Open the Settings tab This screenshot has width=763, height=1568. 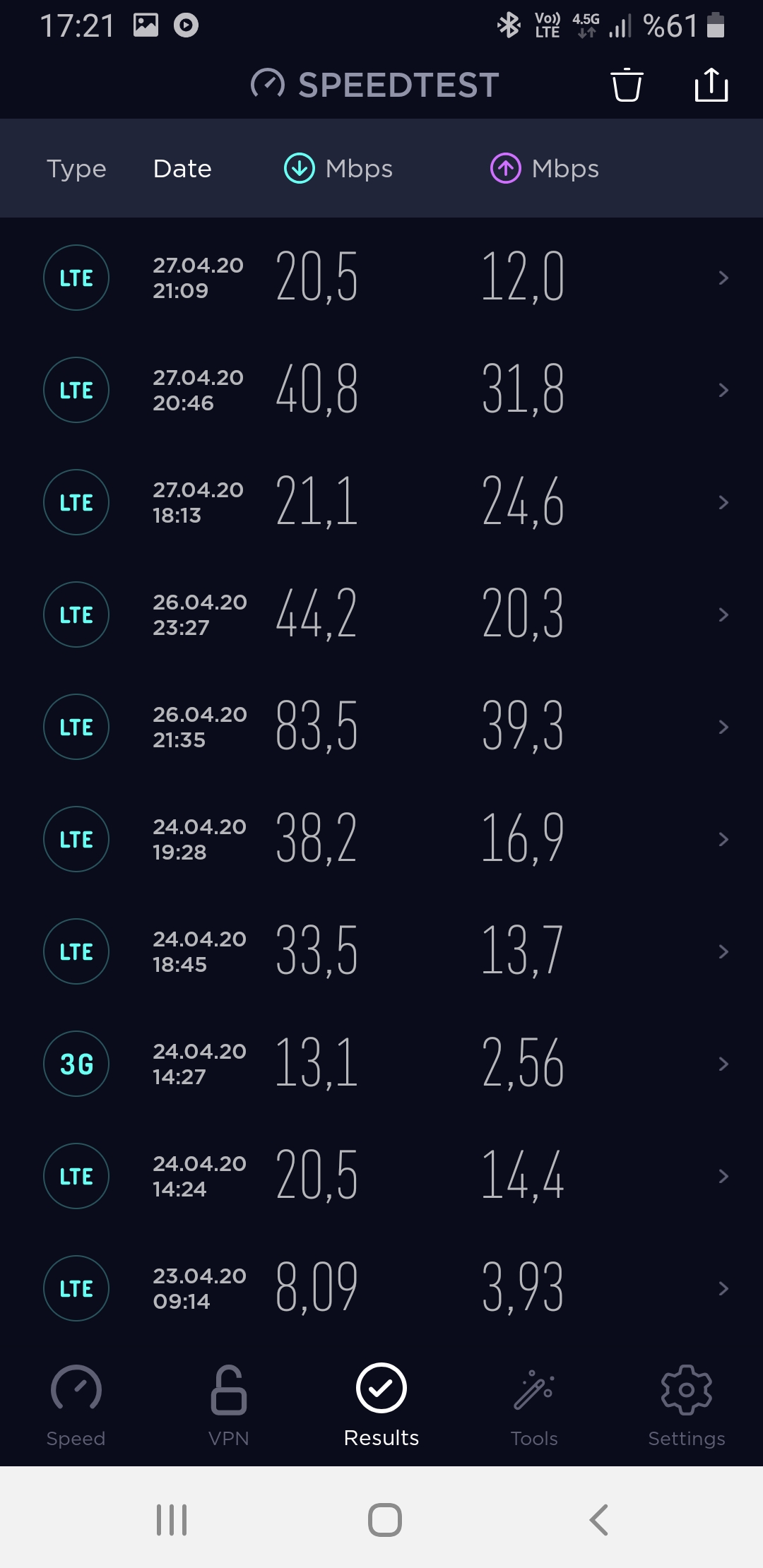click(687, 1406)
